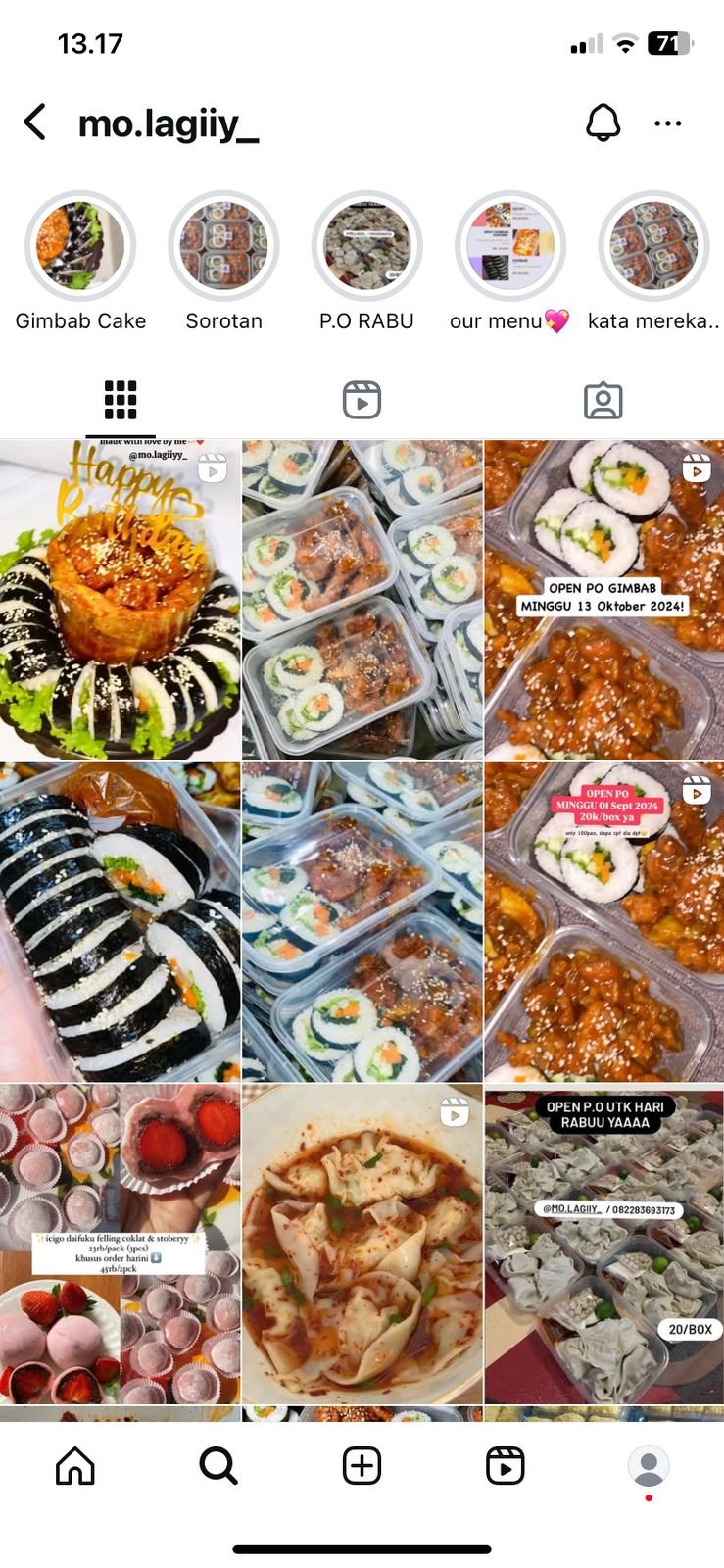Open my profile from bottom bar

[648, 1466]
